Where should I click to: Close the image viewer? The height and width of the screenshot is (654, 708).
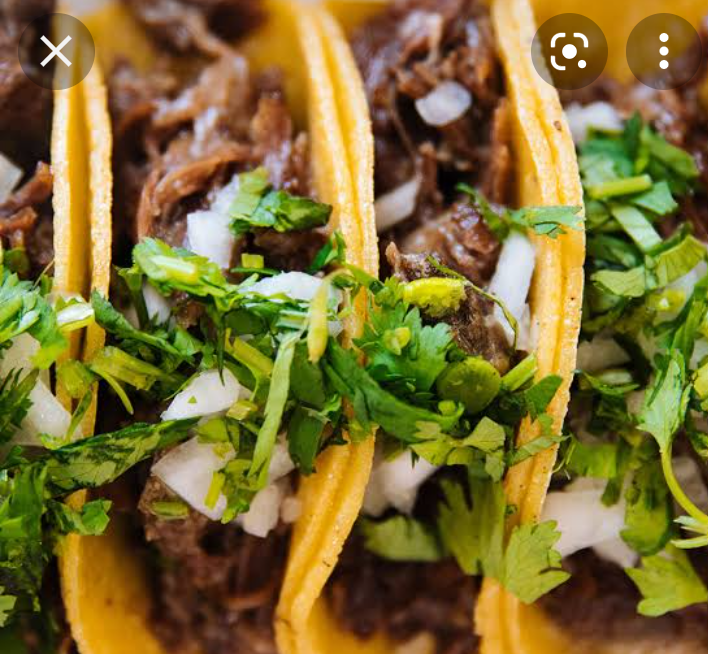pos(56,51)
